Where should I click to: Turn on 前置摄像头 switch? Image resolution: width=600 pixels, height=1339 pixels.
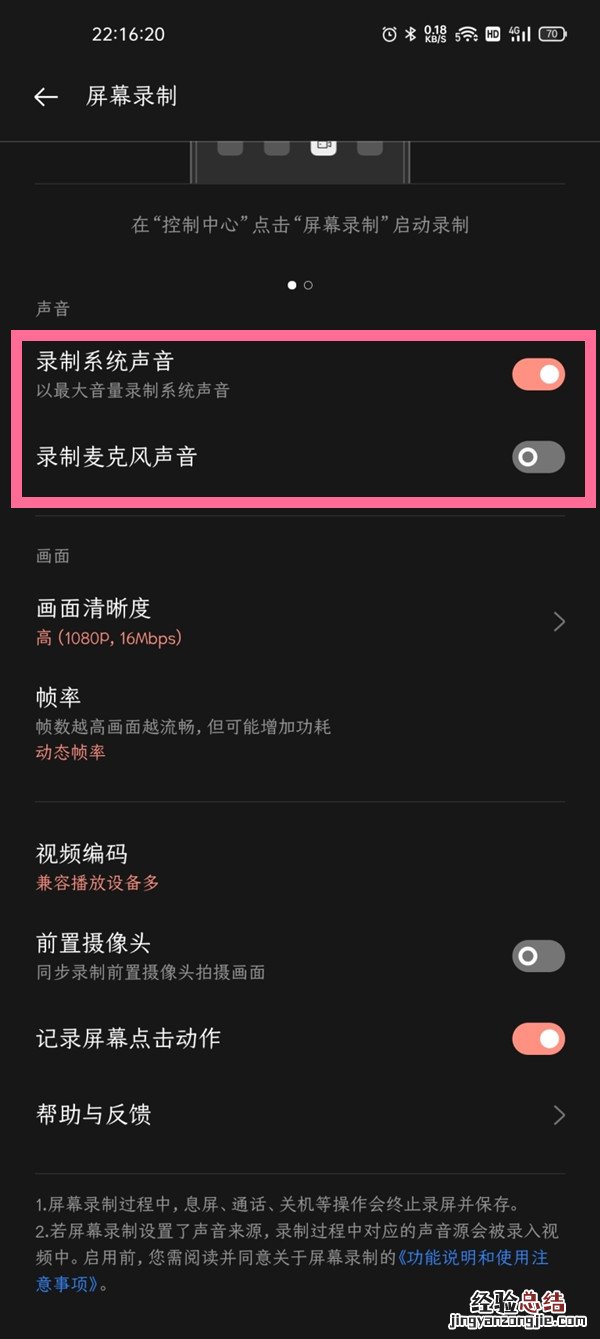538,956
